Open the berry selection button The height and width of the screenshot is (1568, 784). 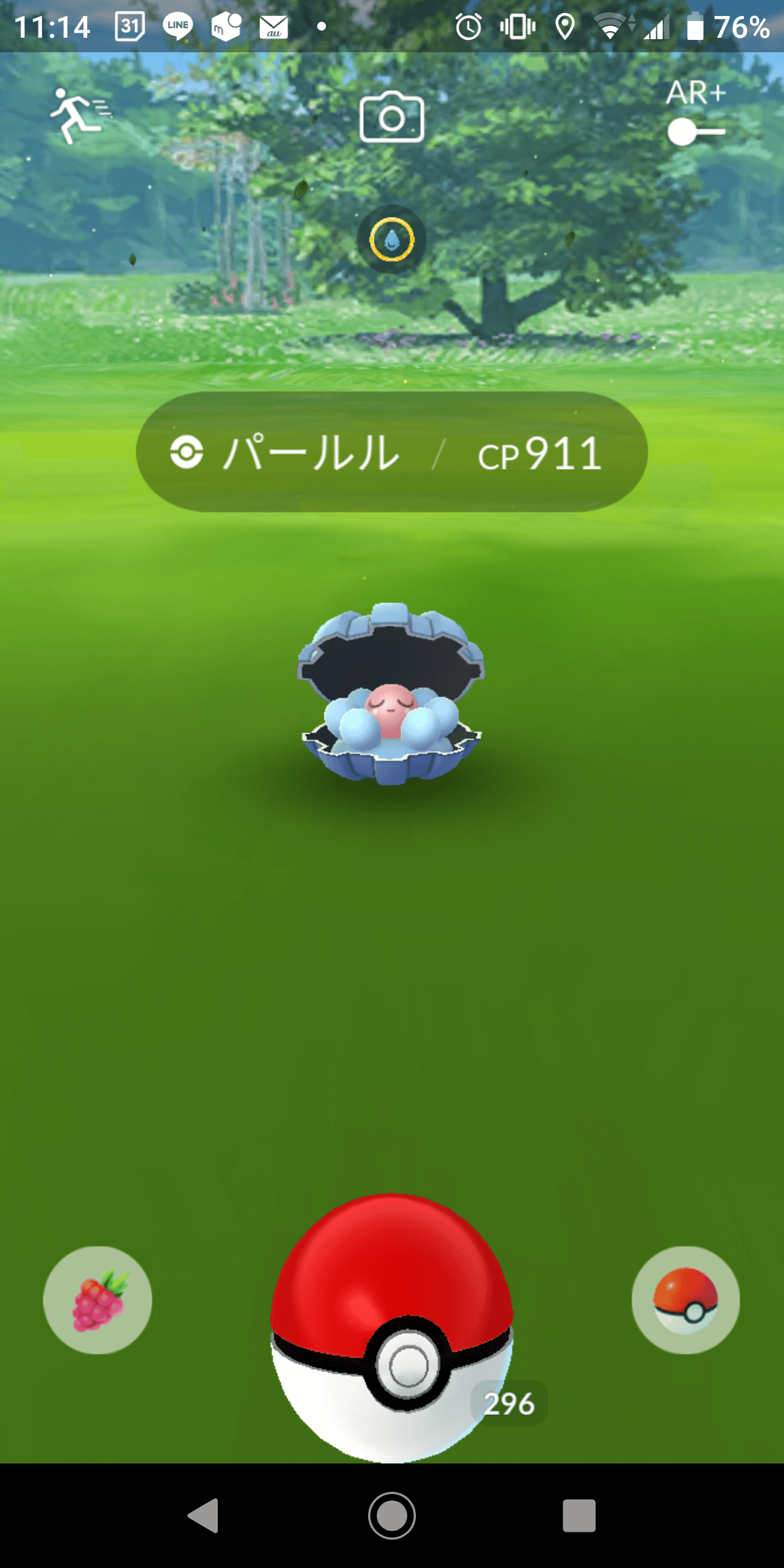pyautogui.click(x=98, y=1300)
